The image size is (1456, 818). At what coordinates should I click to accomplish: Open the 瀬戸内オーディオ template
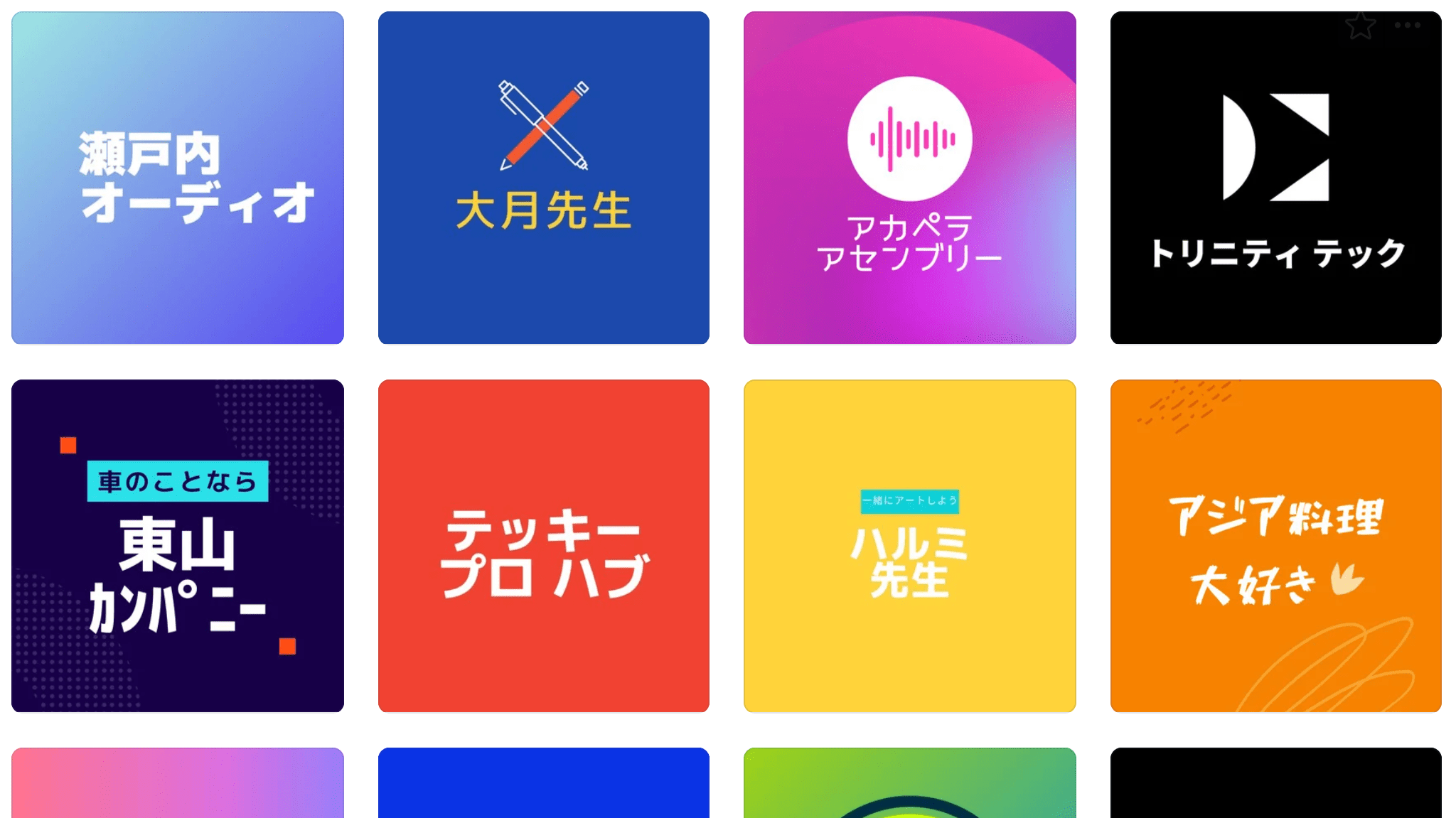[178, 178]
